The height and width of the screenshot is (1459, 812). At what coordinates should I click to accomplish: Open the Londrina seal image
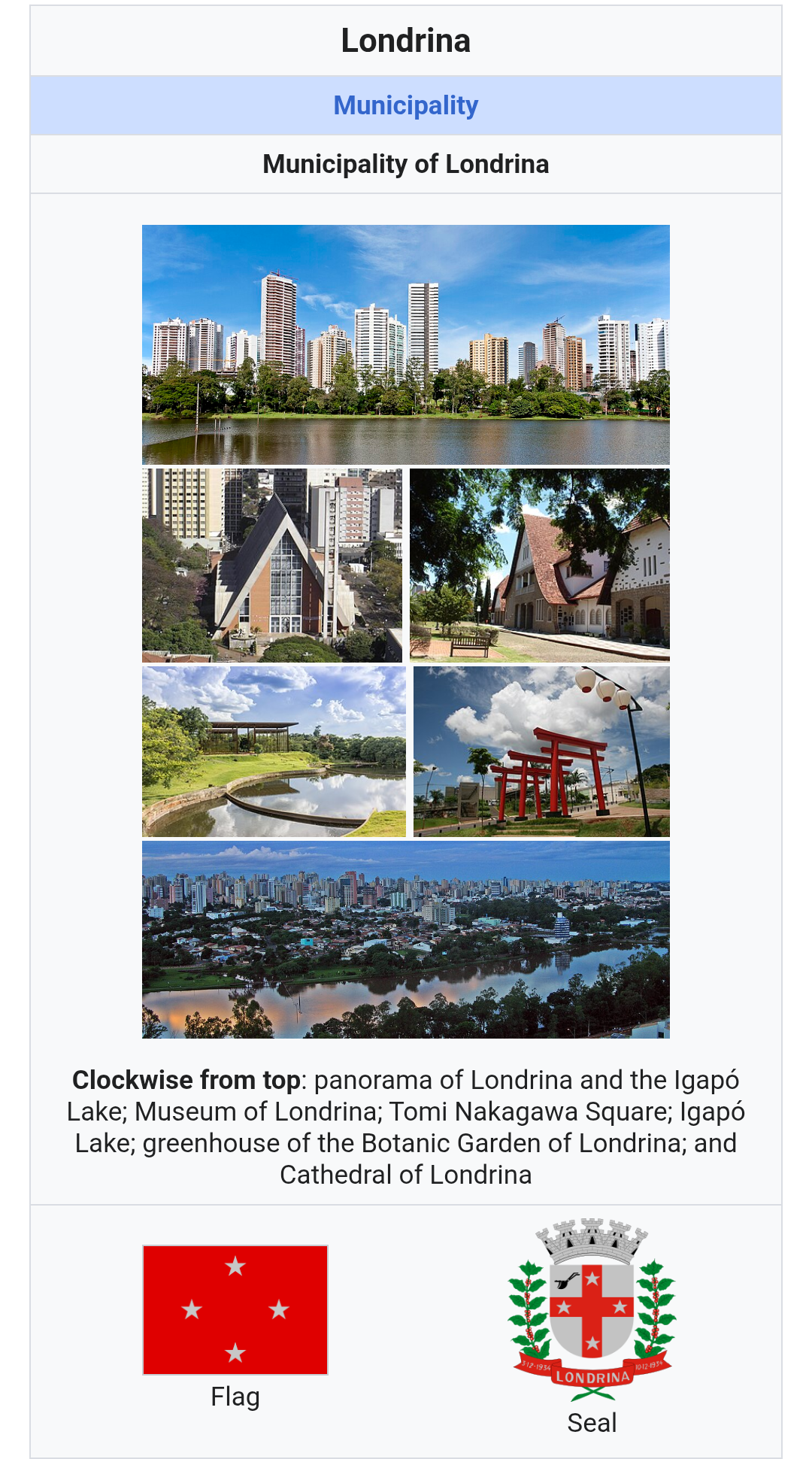(x=592, y=1309)
